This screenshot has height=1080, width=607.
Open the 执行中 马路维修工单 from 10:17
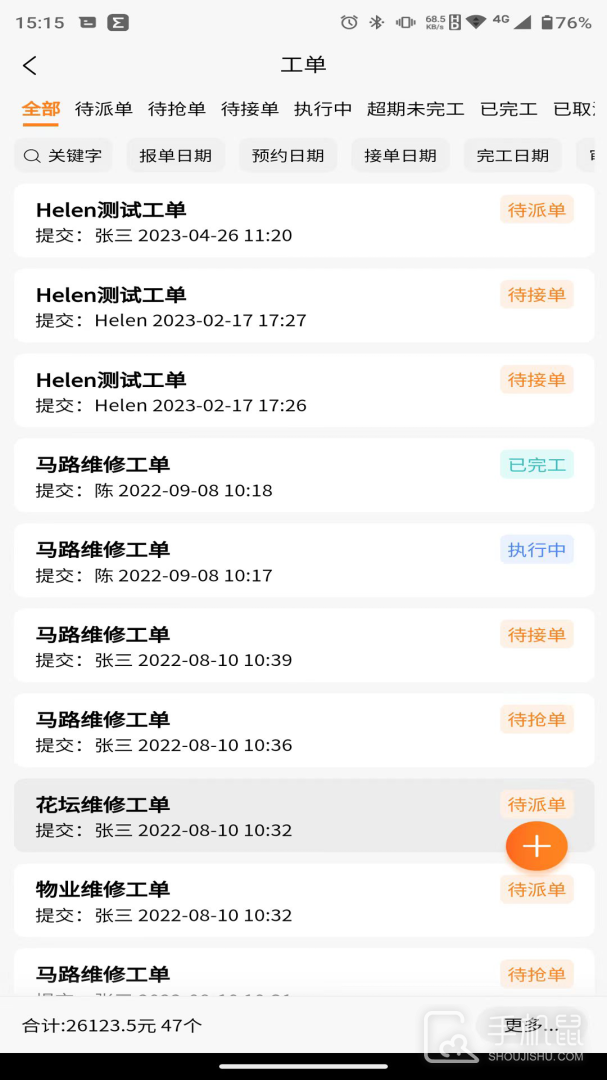coord(304,560)
